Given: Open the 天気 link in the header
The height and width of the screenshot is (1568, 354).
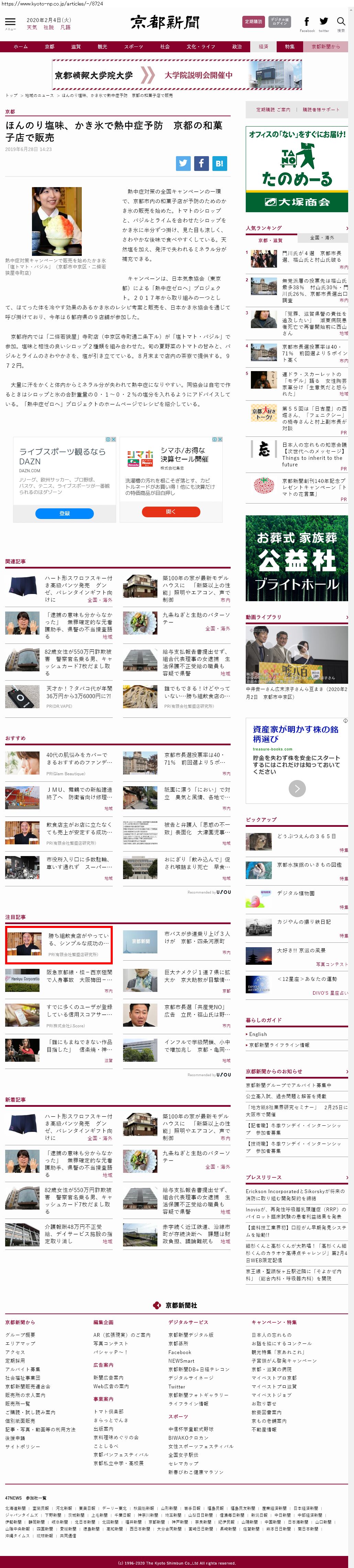Looking at the screenshot, I should pos(32,28).
